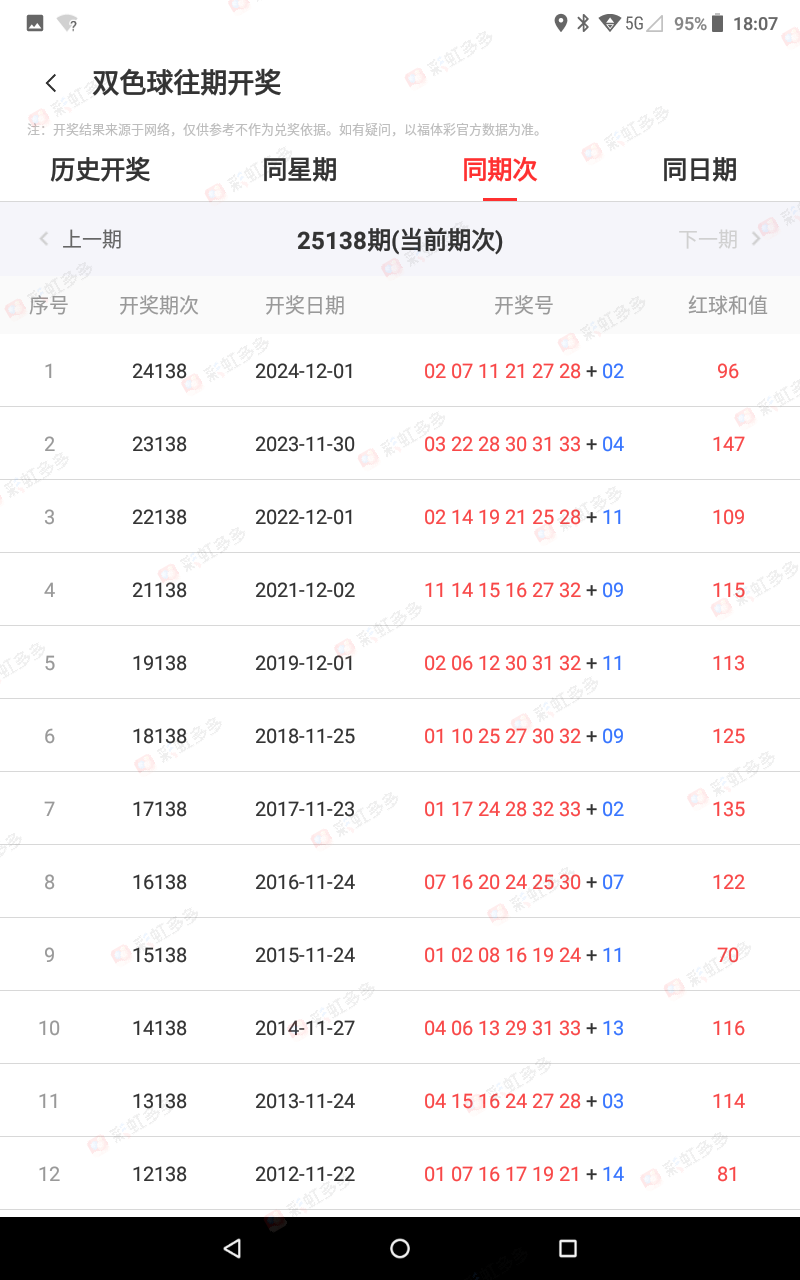
Task: Tap the system home button
Action: (x=400, y=1248)
